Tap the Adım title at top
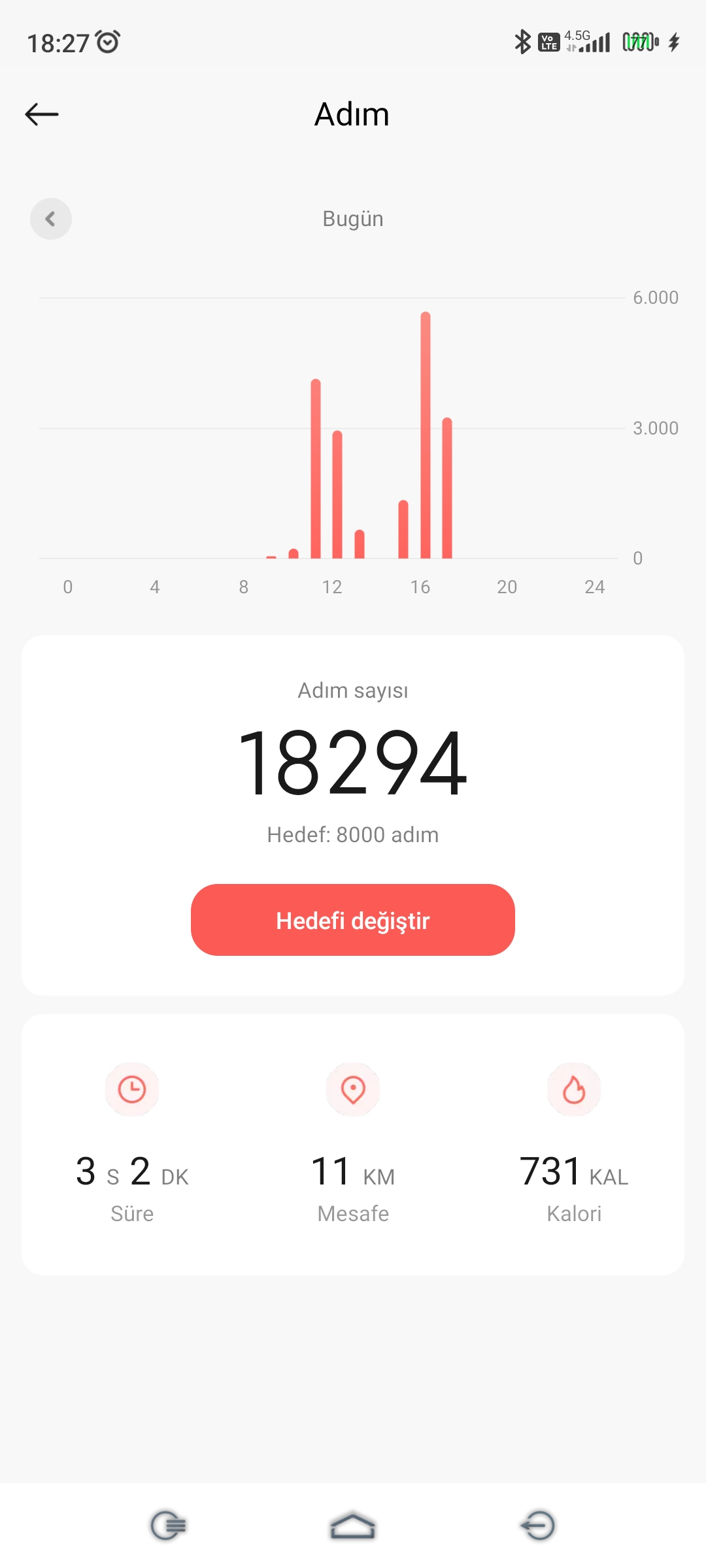Viewport: 706px width, 1568px height. pyautogui.click(x=353, y=114)
